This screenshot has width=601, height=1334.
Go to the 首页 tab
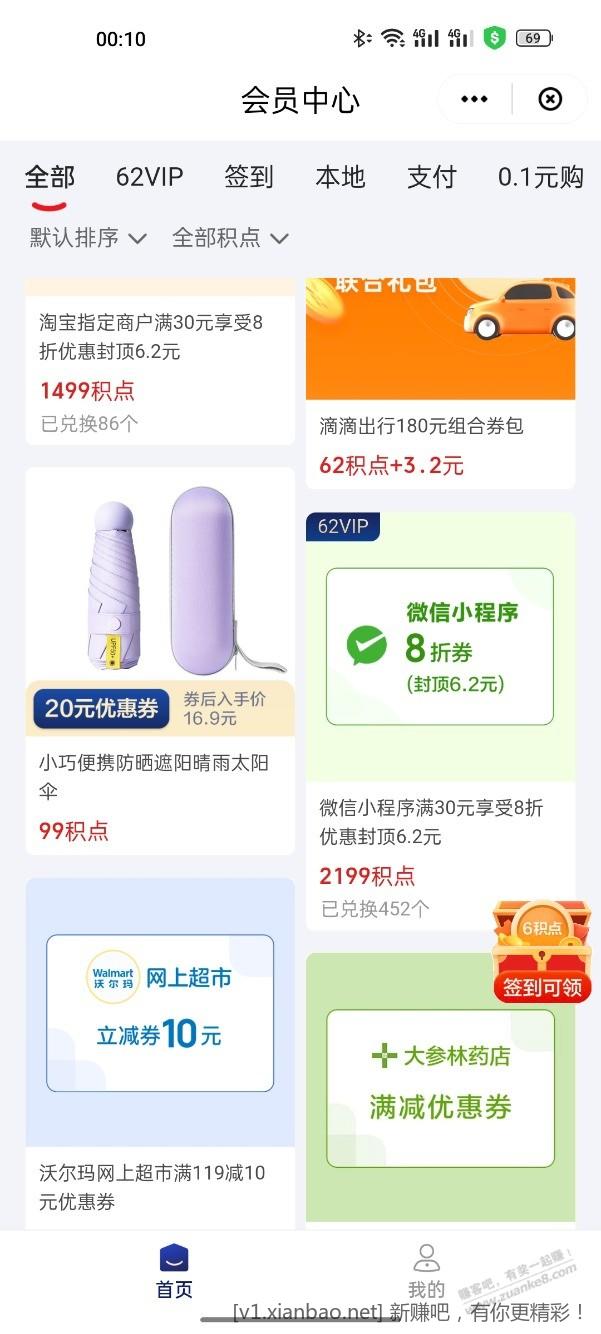pyautogui.click(x=174, y=1271)
